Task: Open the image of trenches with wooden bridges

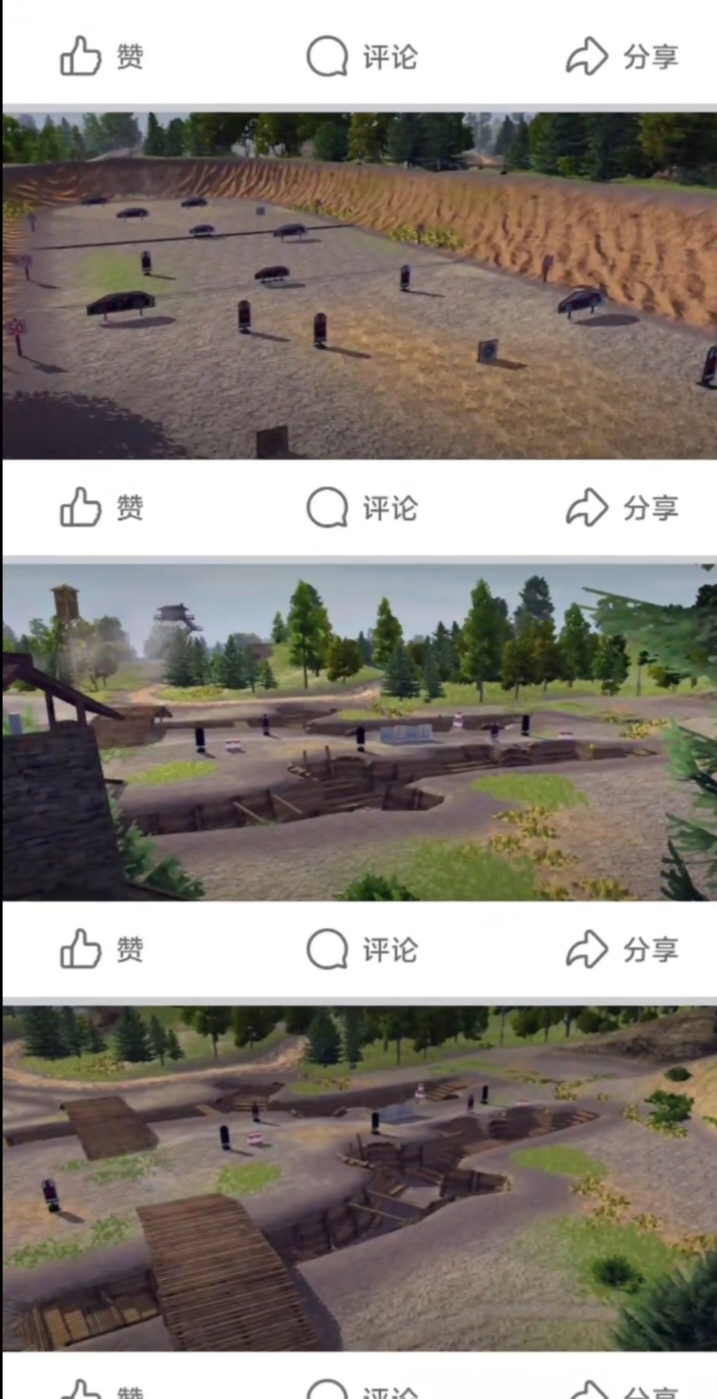Action: 359,1177
